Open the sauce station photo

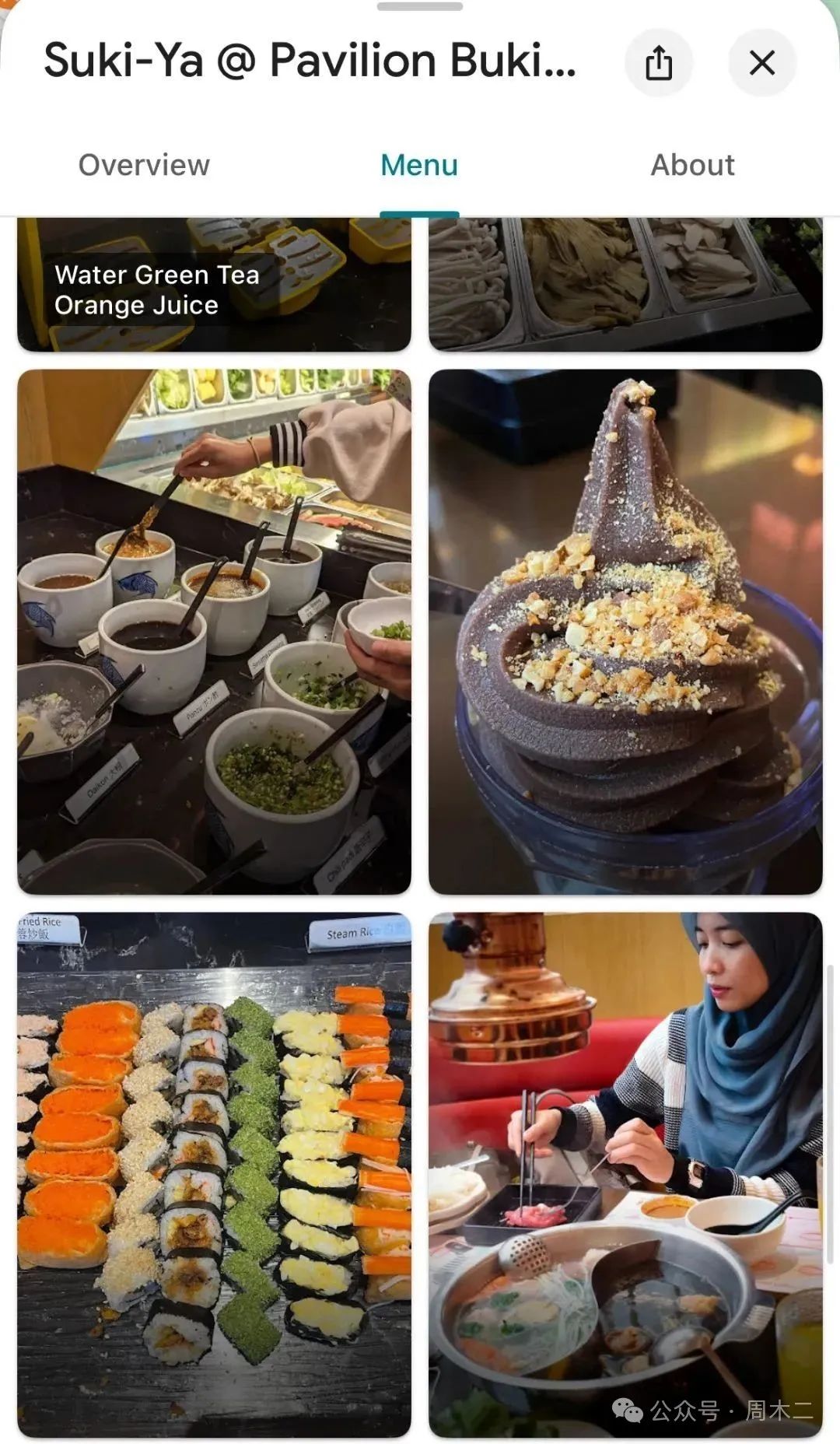pos(214,632)
